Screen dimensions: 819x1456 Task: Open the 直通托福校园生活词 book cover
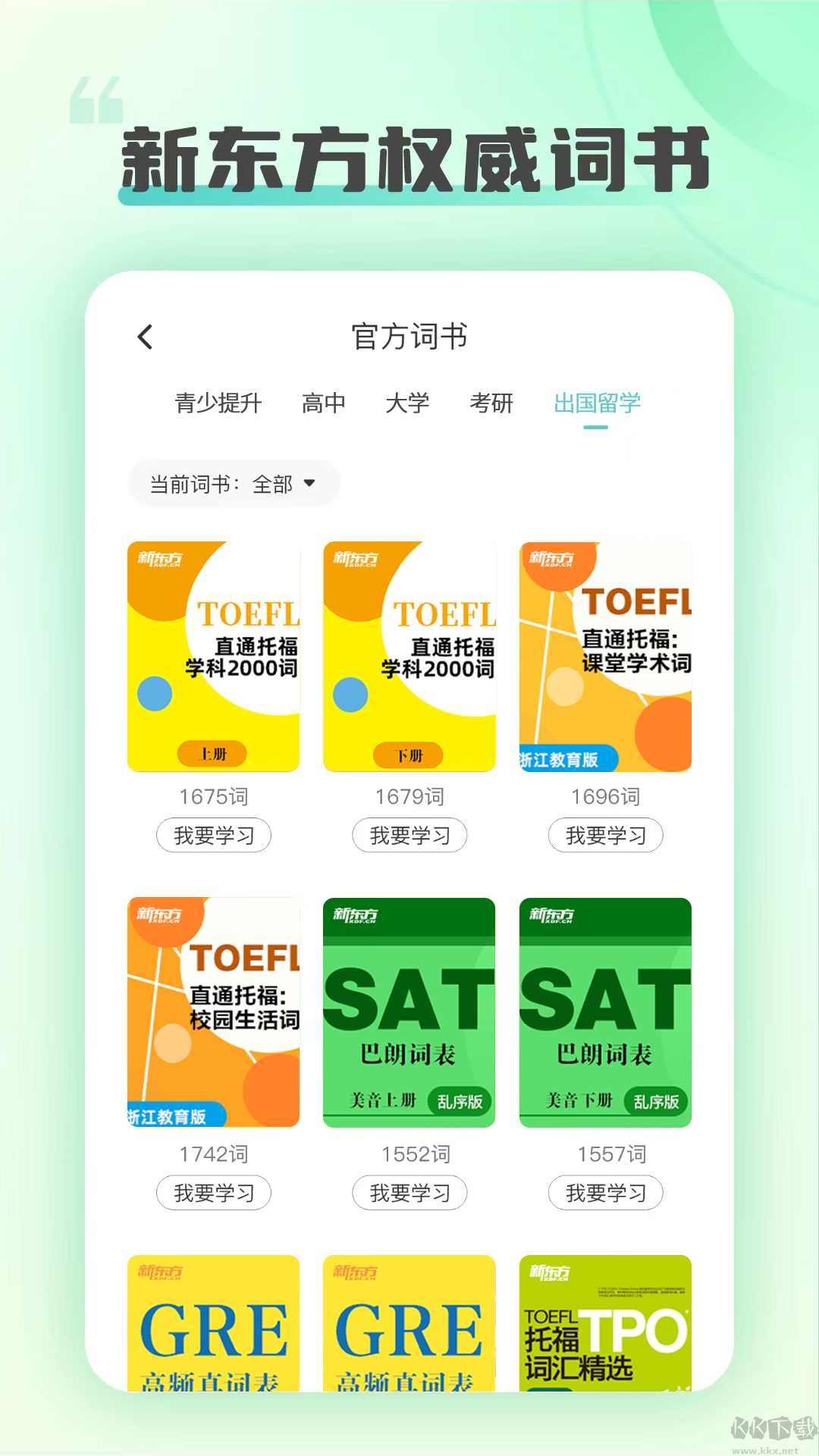pyautogui.click(x=213, y=1013)
